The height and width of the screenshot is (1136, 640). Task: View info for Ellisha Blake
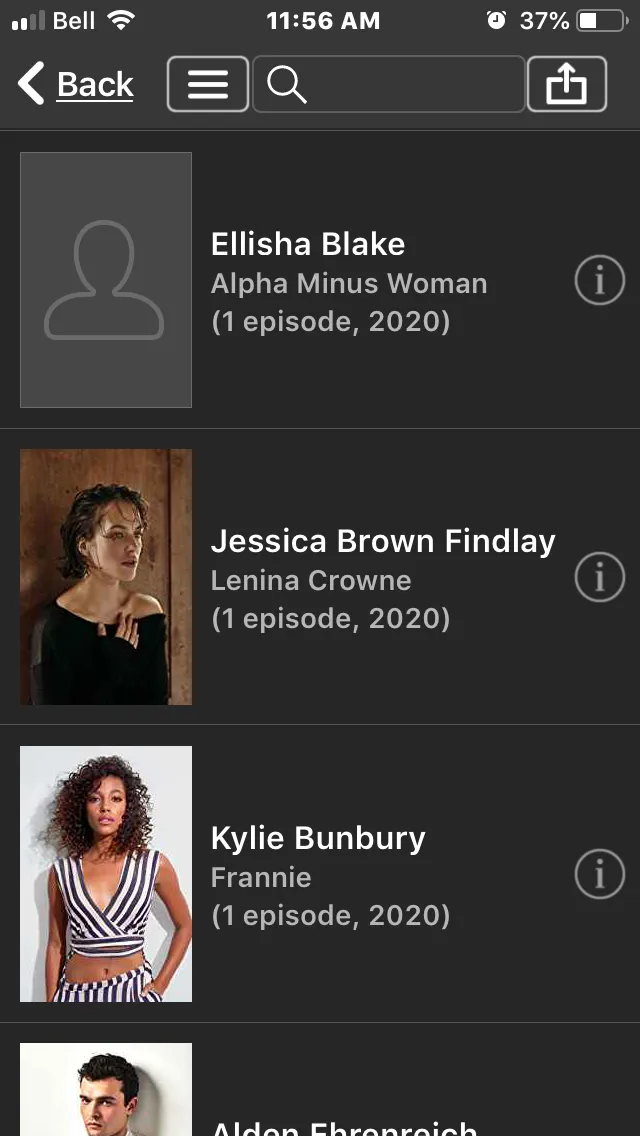tap(599, 281)
